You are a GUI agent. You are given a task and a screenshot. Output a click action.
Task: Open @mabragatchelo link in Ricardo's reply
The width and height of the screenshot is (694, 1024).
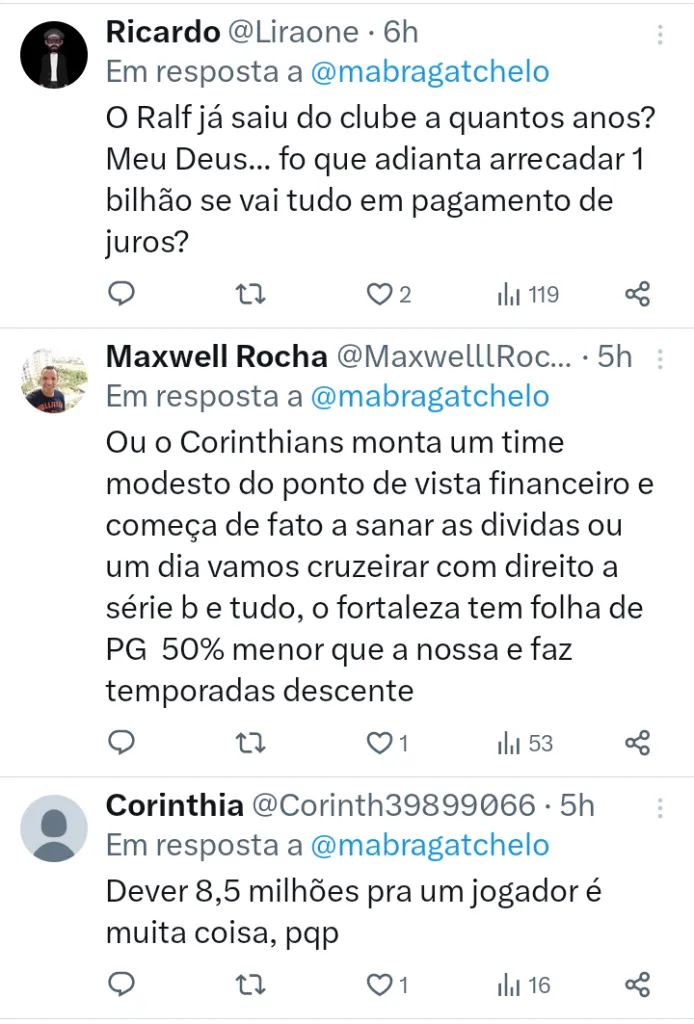tap(430, 72)
